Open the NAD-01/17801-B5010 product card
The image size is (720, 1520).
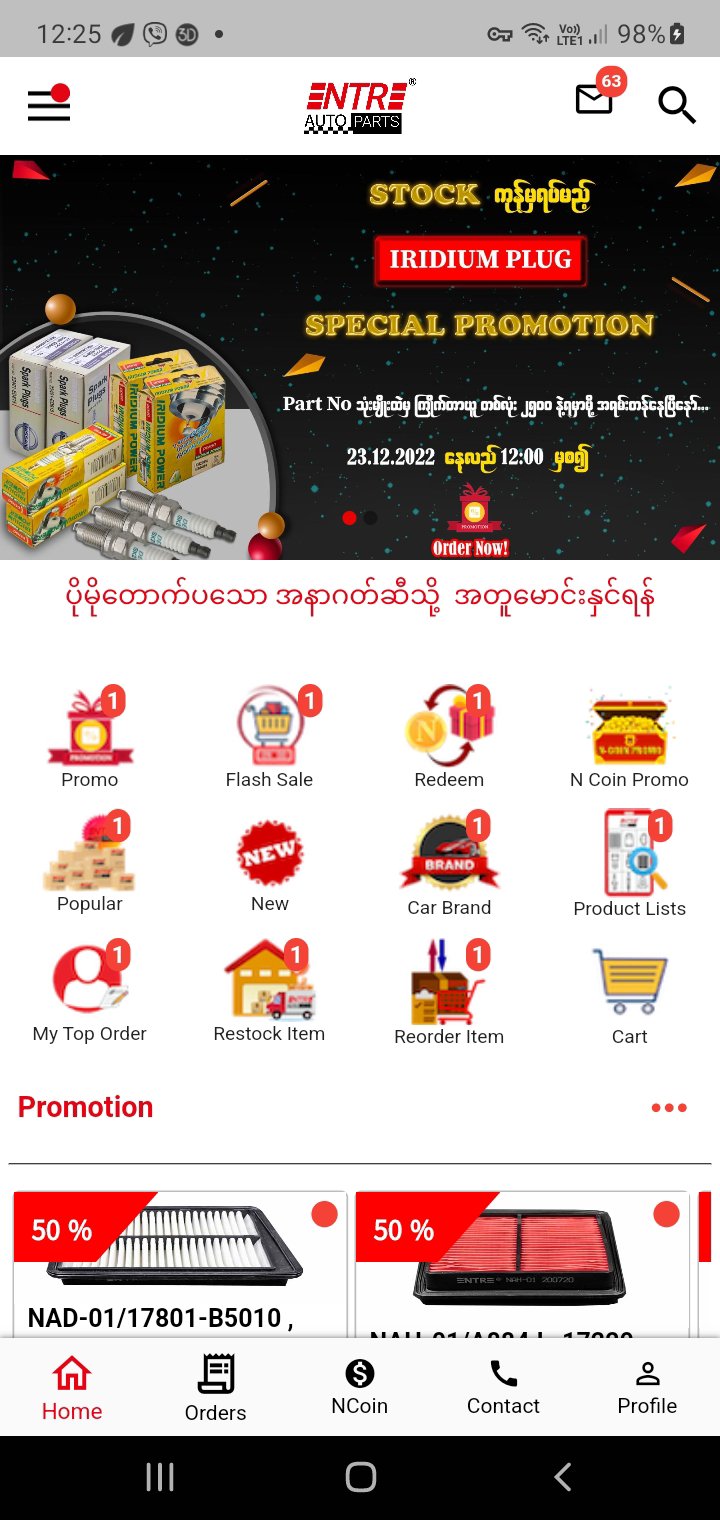point(180,1265)
